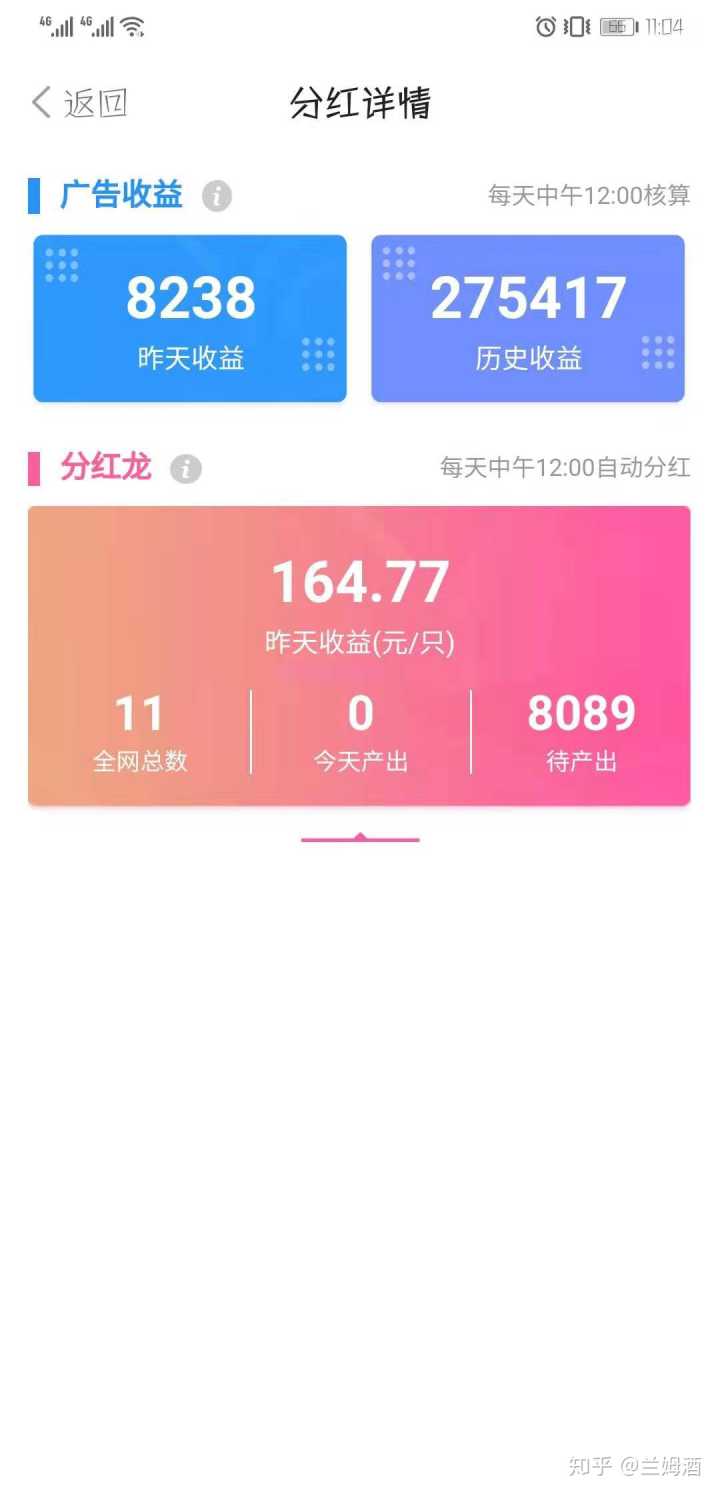Image resolution: width=720 pixels, height=1496 pixels.
Task: Show the info tip next to 分红龙
Action: click(186, 468)
